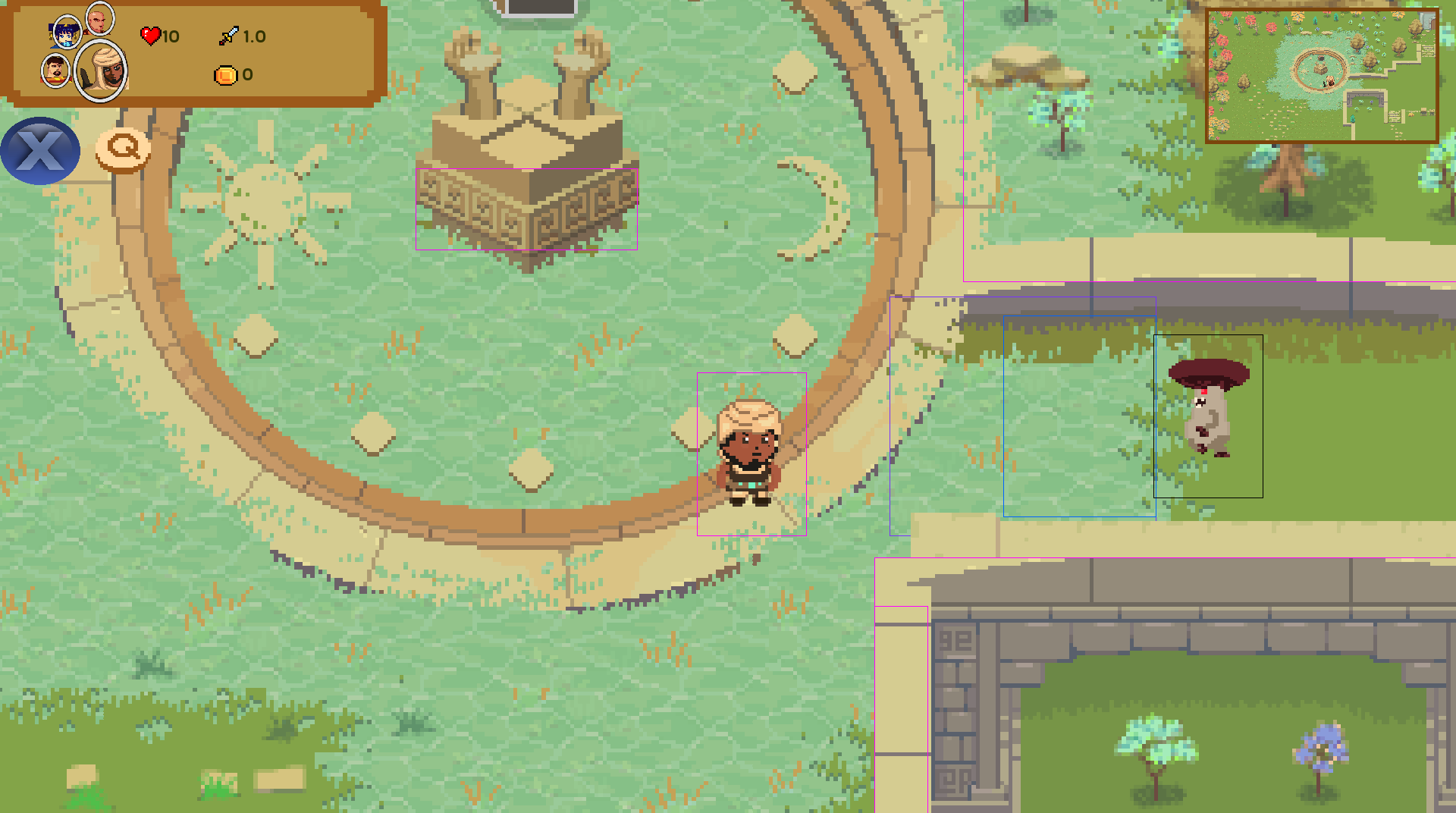Choose the bearded red-clad character portrait
The height and width of the screenshot is (813, 1456).
click(x=55, y=71)
